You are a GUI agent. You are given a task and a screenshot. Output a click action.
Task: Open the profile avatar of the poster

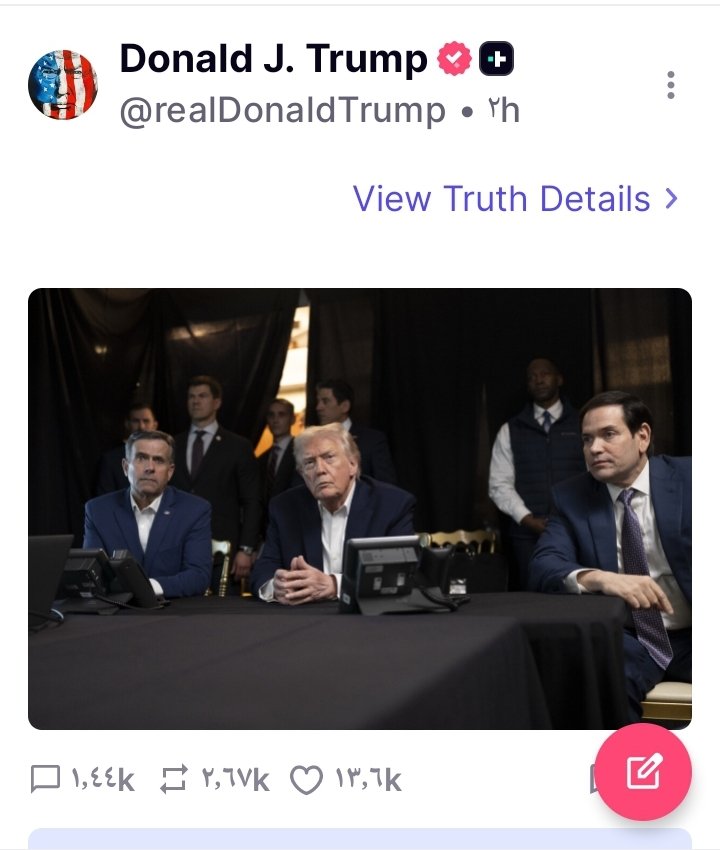(x=63, y=85)
